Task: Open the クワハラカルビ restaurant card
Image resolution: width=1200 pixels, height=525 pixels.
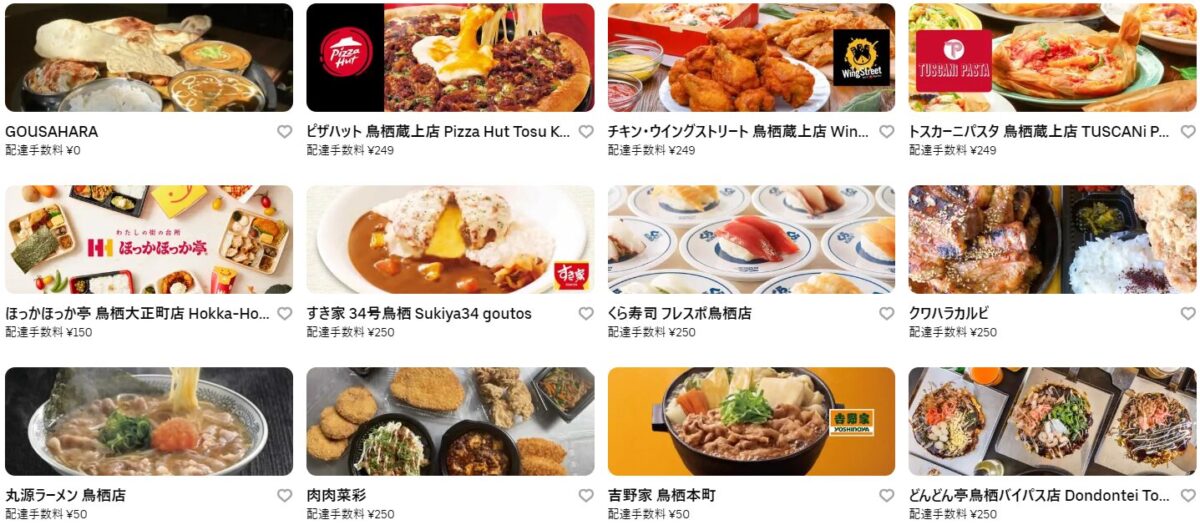Action: (x=1052, y=240)
